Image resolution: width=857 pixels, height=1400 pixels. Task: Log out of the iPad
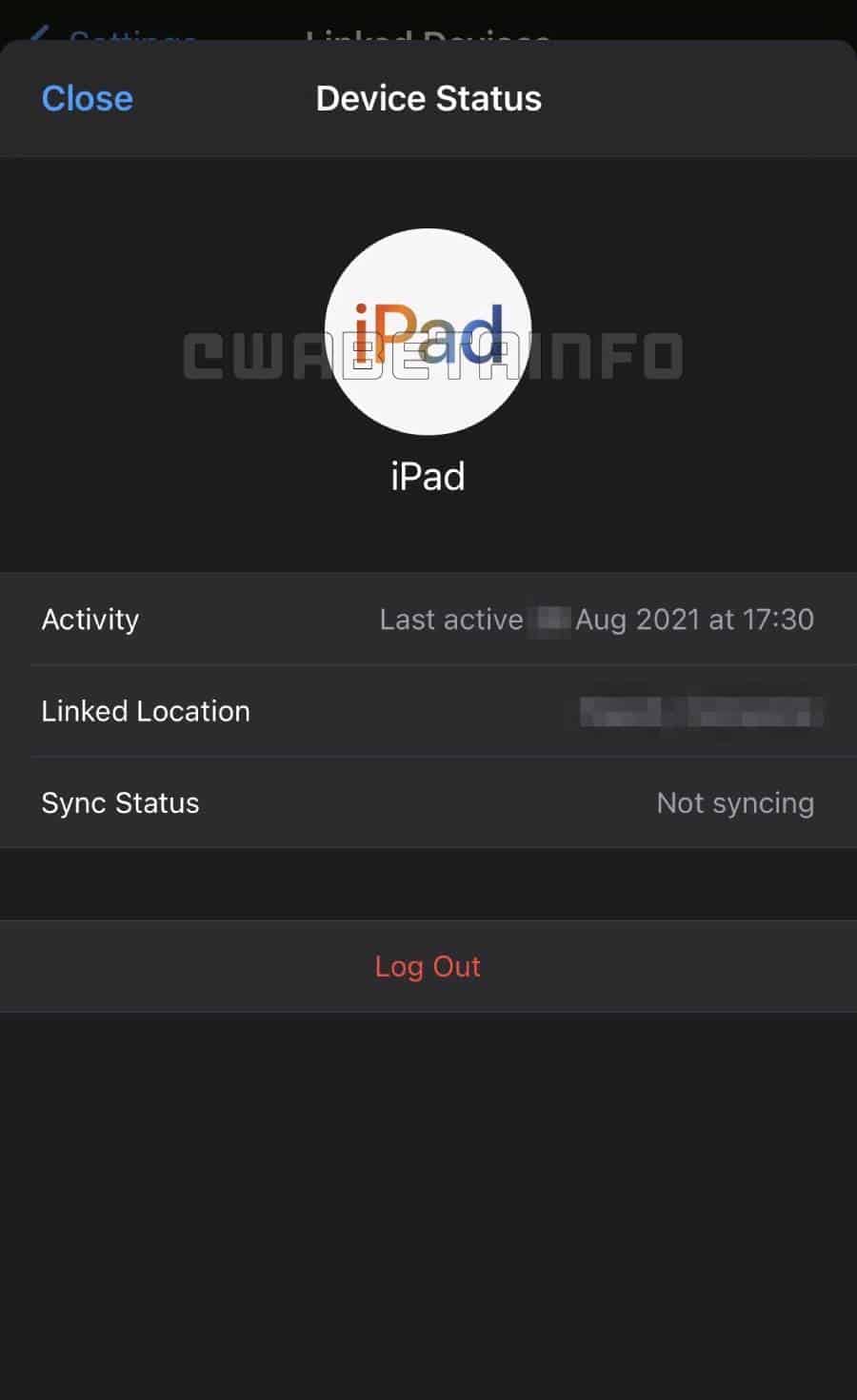click(428, 966)
